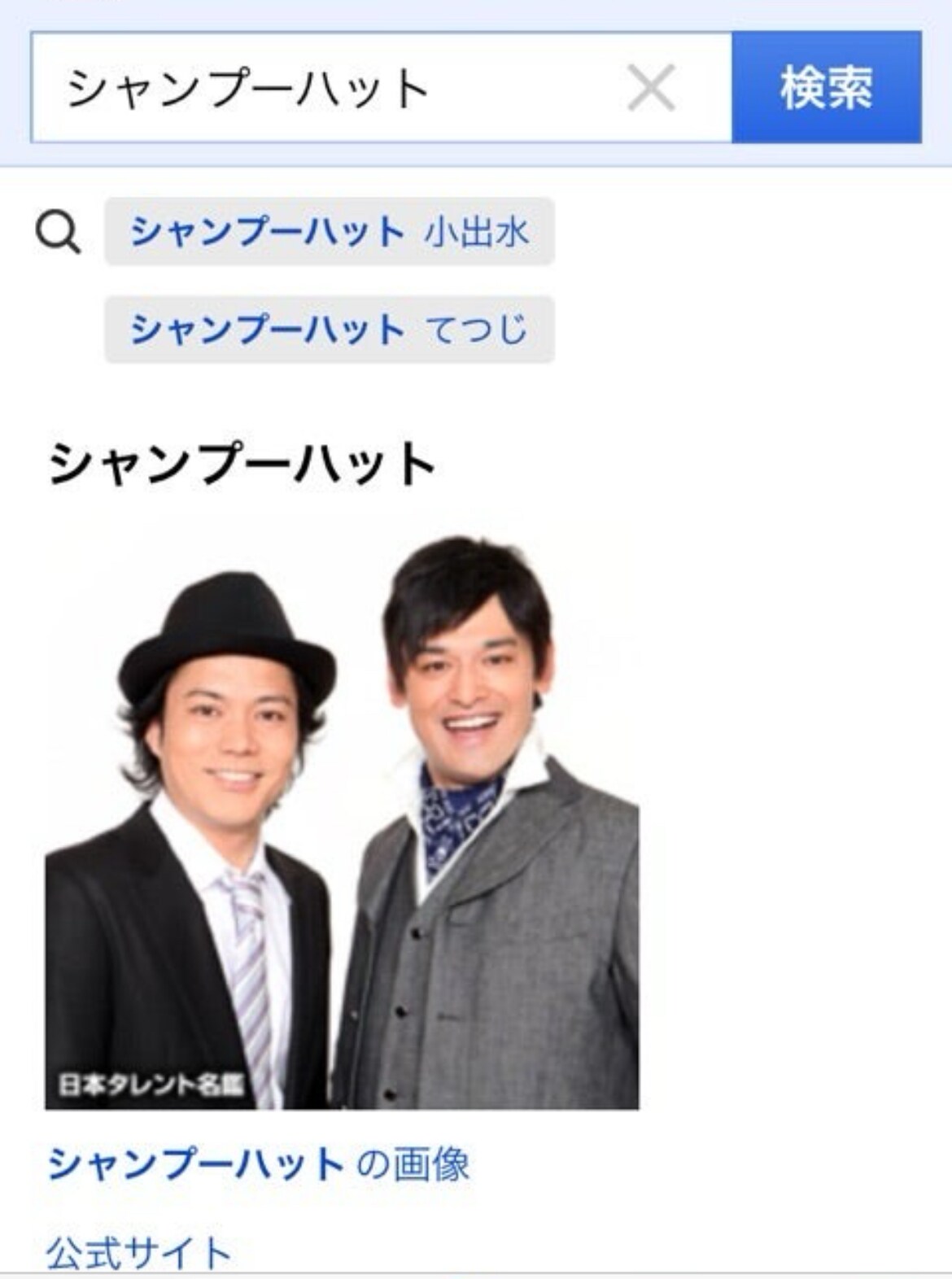Open the 公式サイト link
The image size is (952, 1279).
(x=138, y=1251)
